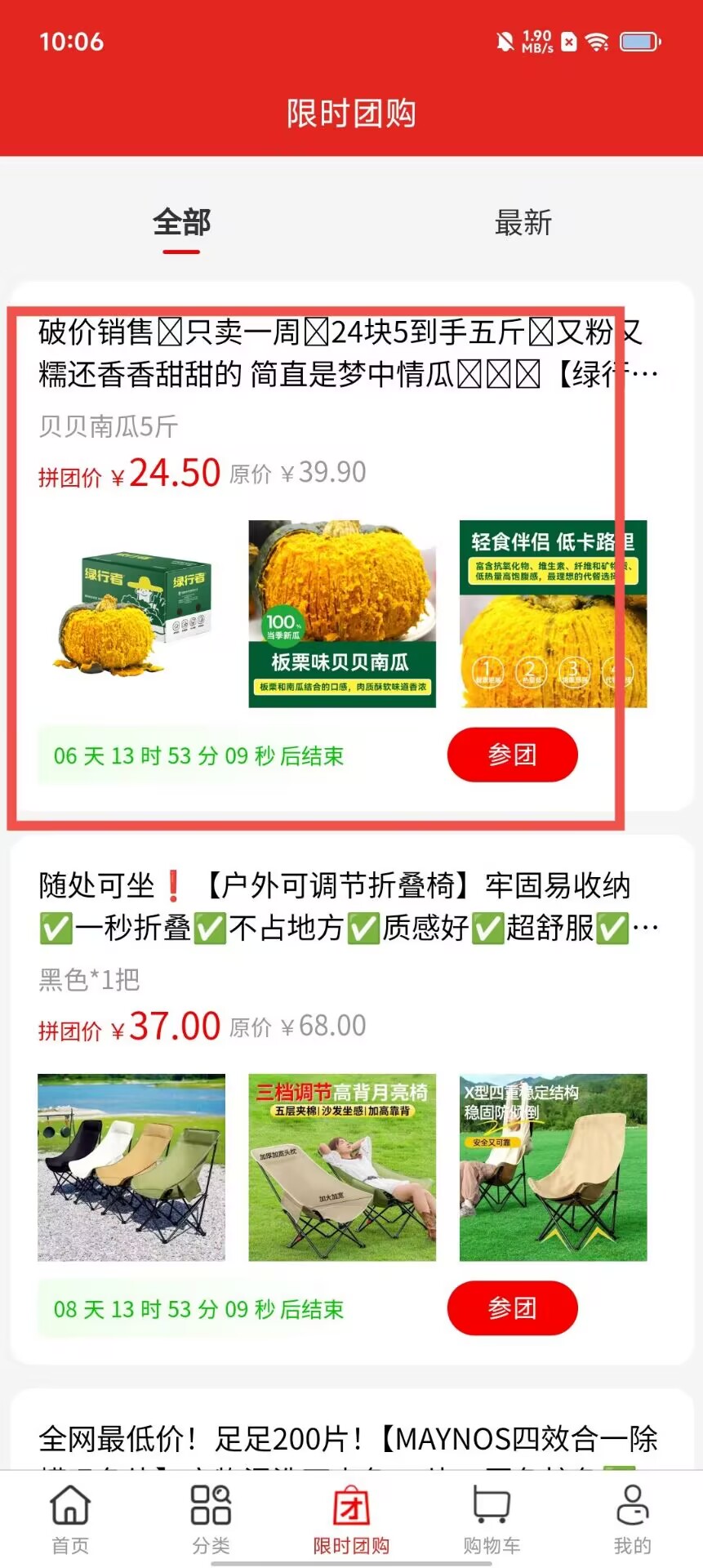Tap 参团 for the folding chair deal
This screenshot has width=703, height=1568.
tap(512, 1308)
